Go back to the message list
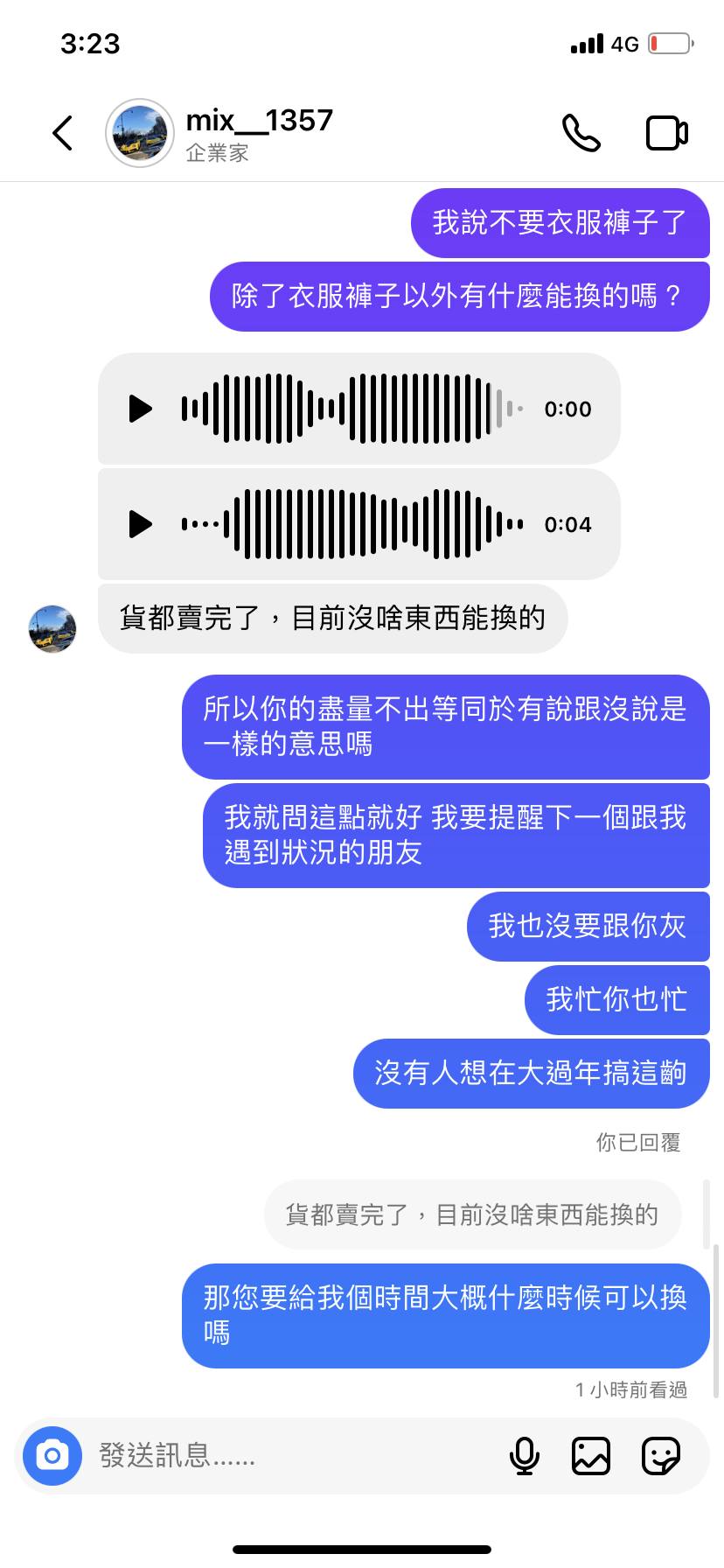The height and width of the screenshot is (1568, 724). point(62,133)
